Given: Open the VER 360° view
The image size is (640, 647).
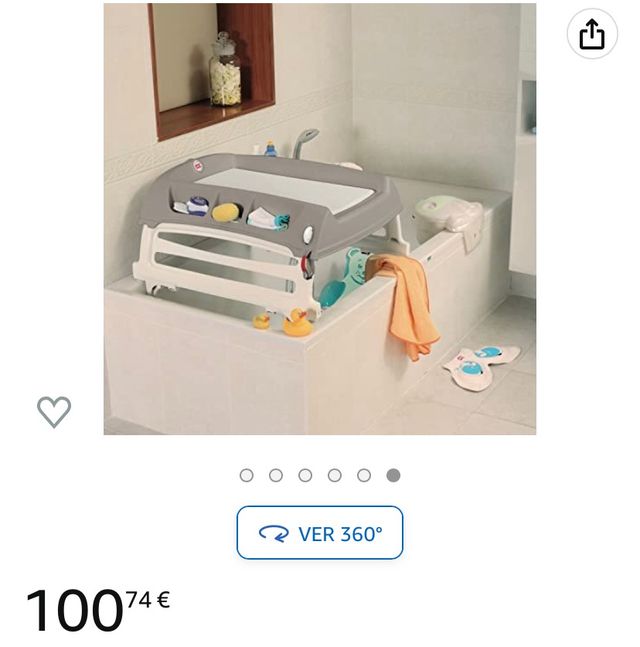Looking at the screenshot, I should coord(320,533).
